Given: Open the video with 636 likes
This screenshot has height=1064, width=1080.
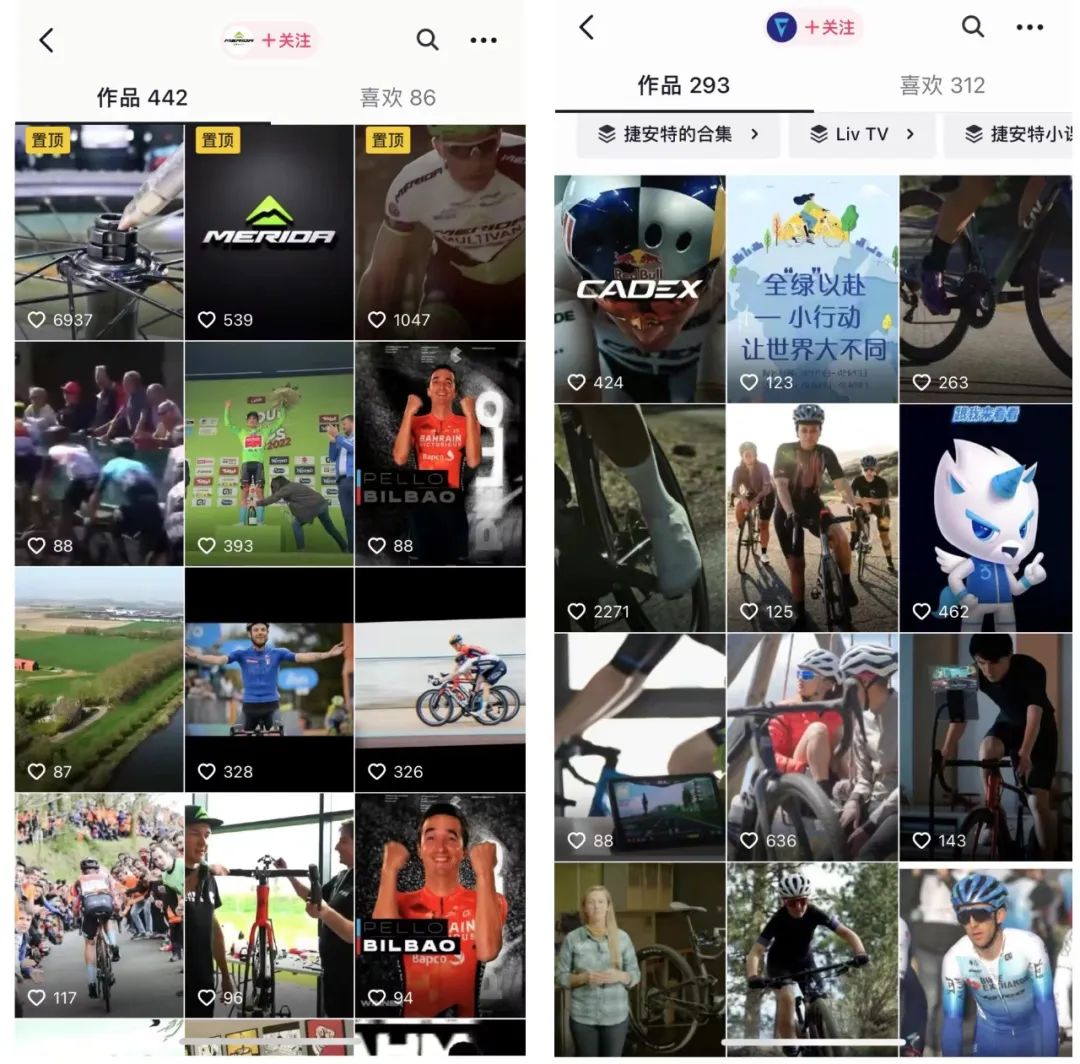Looking at the screenshot, I should point(813,747).
